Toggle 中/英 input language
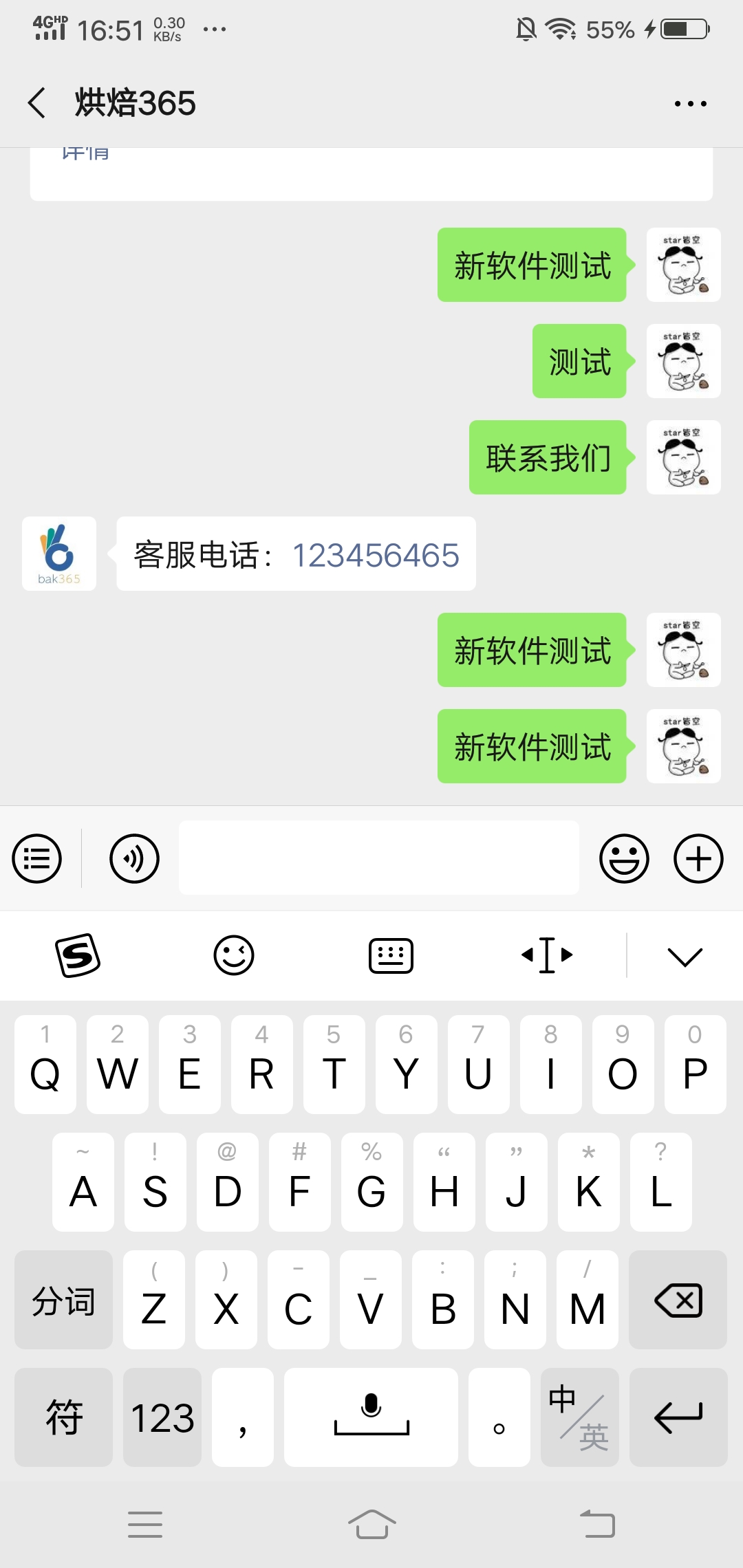This screenshot has width=743, height=1568. click(x=579, y=1417)
